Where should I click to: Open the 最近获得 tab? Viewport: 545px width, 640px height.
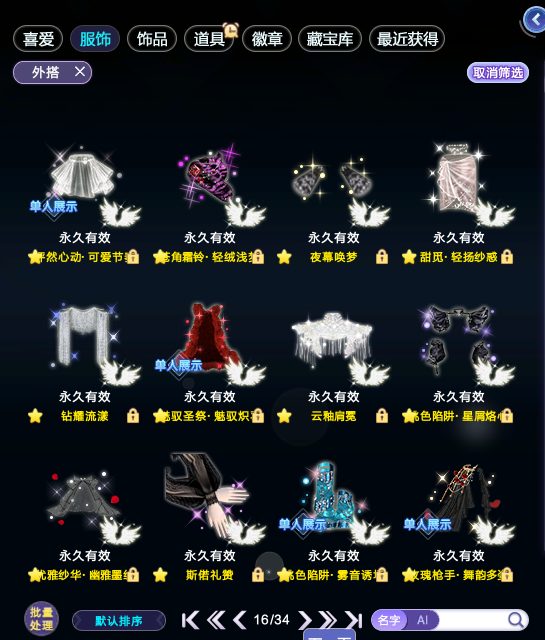click(x=407, y=39)
